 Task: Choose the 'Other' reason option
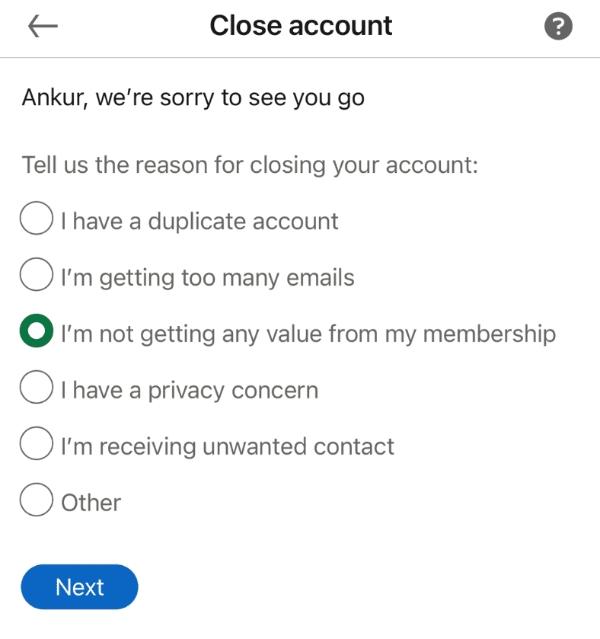click(x=37, y=501)
